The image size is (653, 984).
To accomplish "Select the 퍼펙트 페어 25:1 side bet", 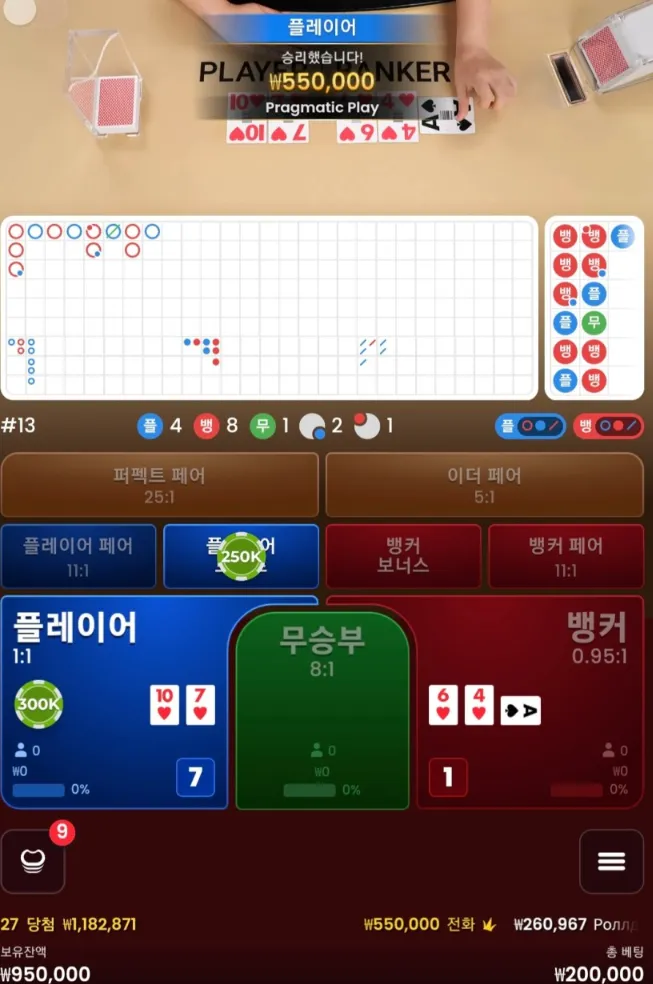I will [160, 485].
